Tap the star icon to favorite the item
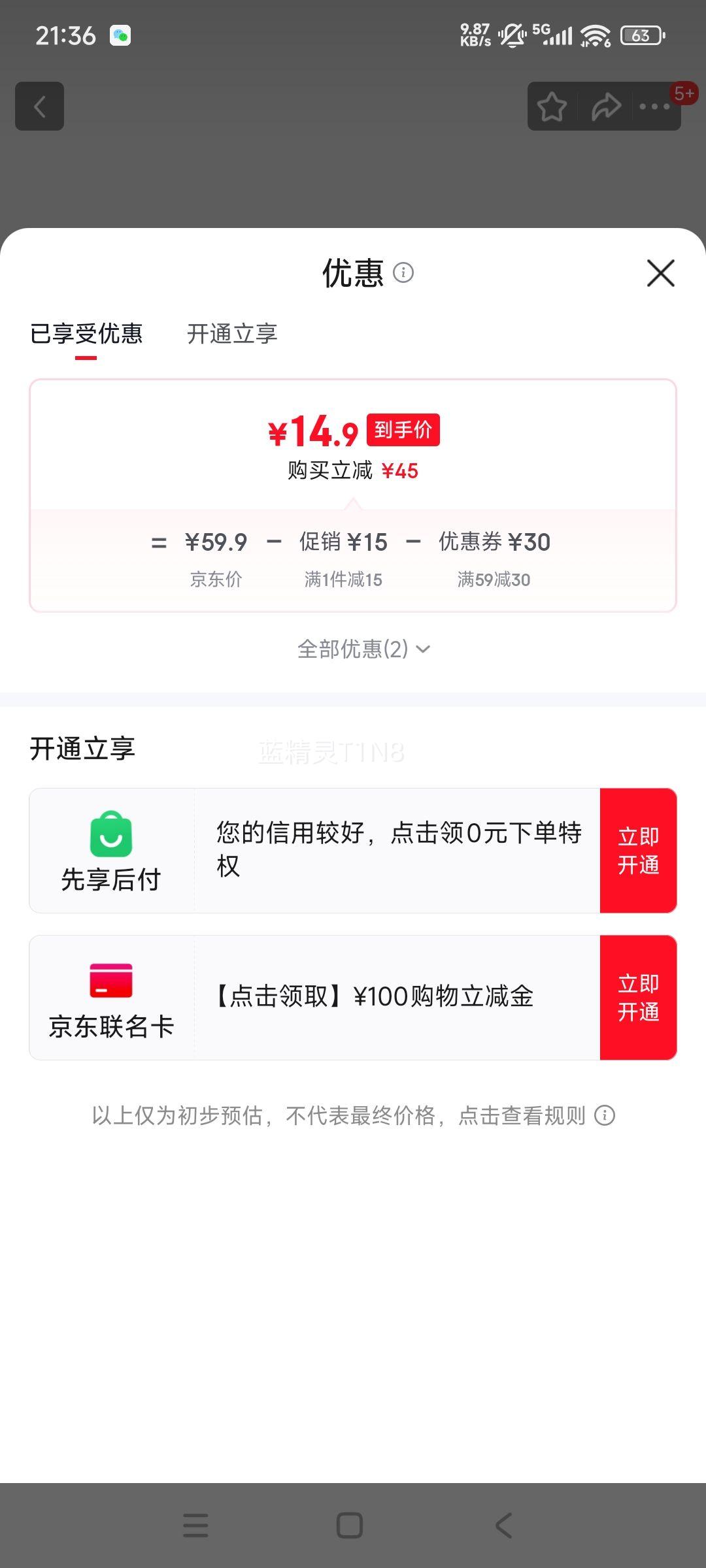 coord(552,106)
